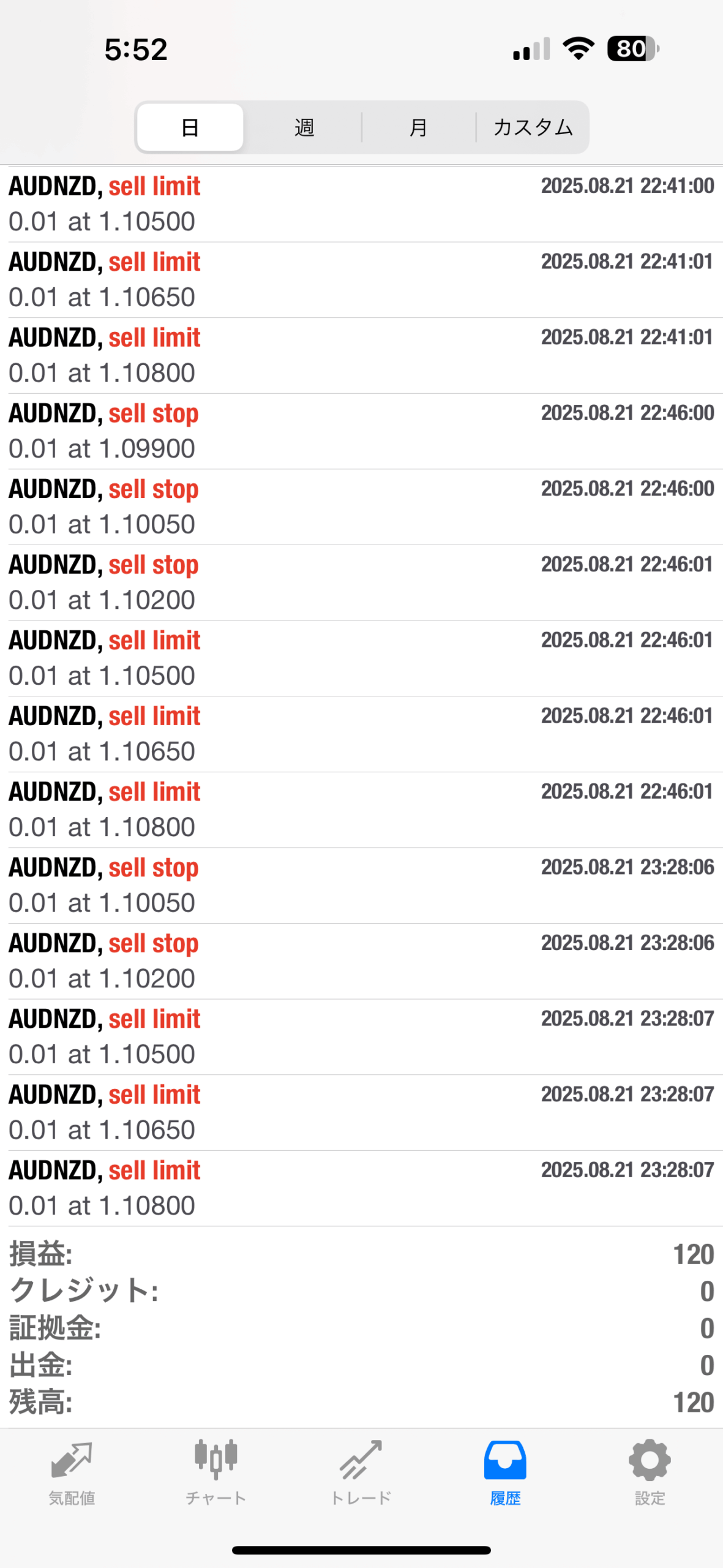
Task: View sell limit 1.10500 from 22:46:01
Action: tap(361, 658)
